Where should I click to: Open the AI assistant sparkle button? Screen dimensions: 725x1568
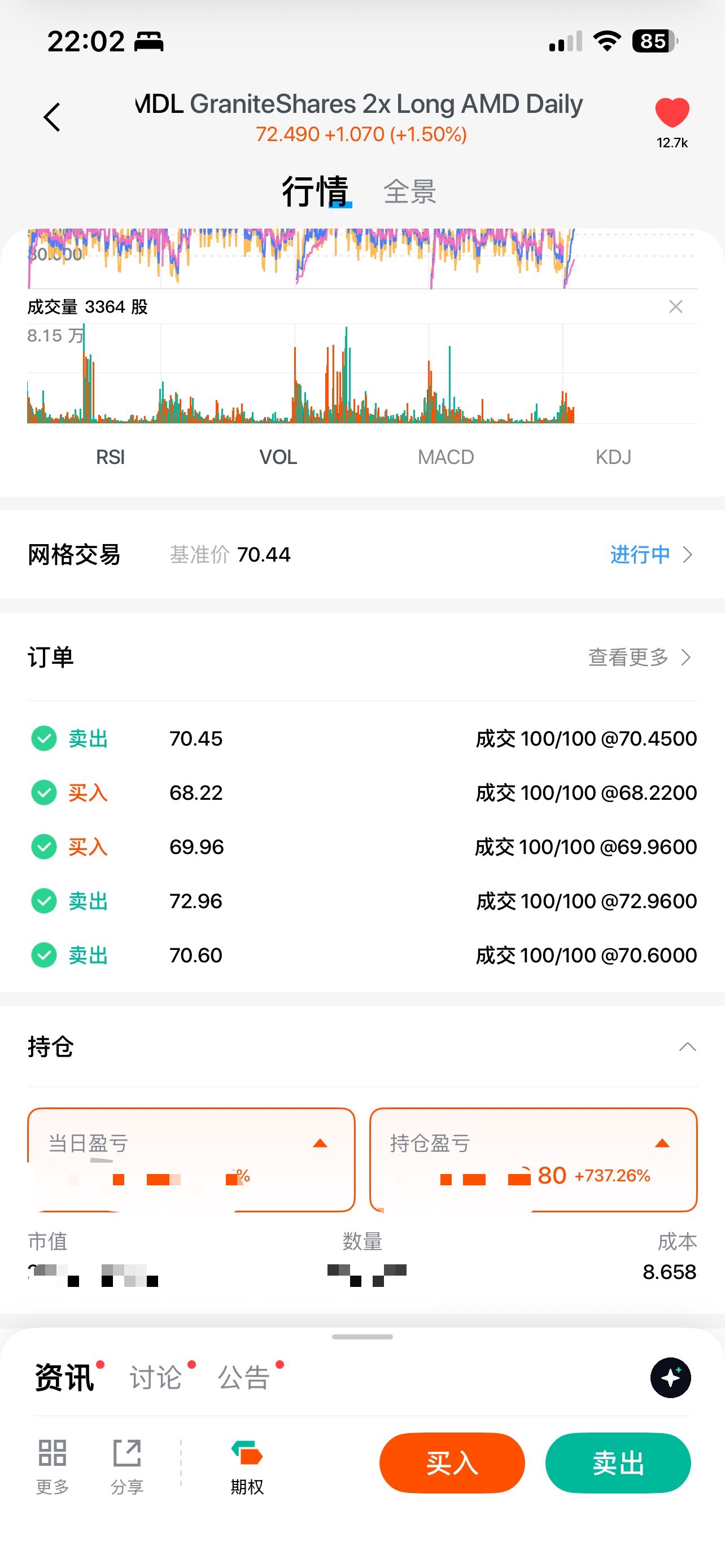pos(670,1377)
